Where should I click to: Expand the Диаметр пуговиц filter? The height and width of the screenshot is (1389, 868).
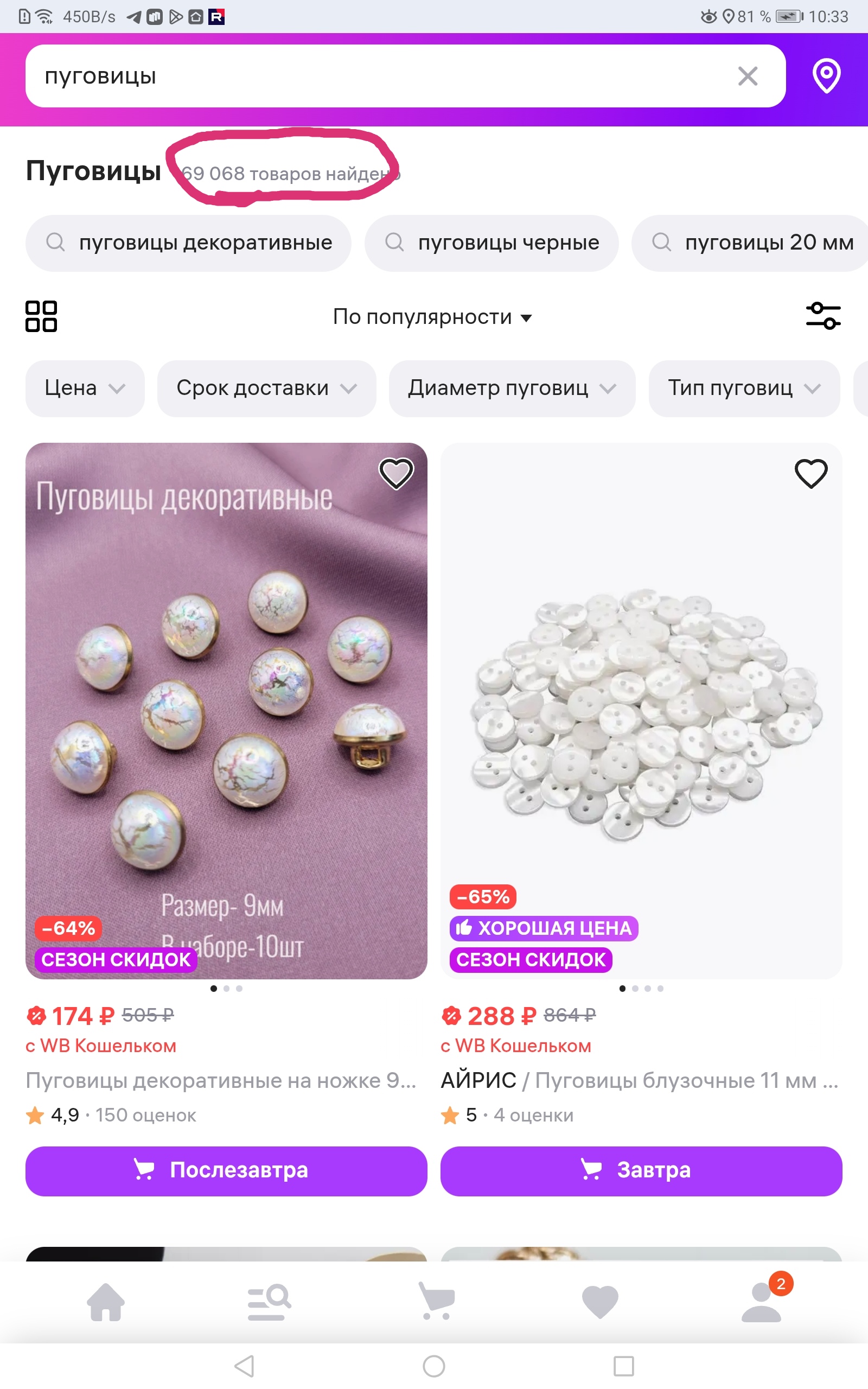512,388
